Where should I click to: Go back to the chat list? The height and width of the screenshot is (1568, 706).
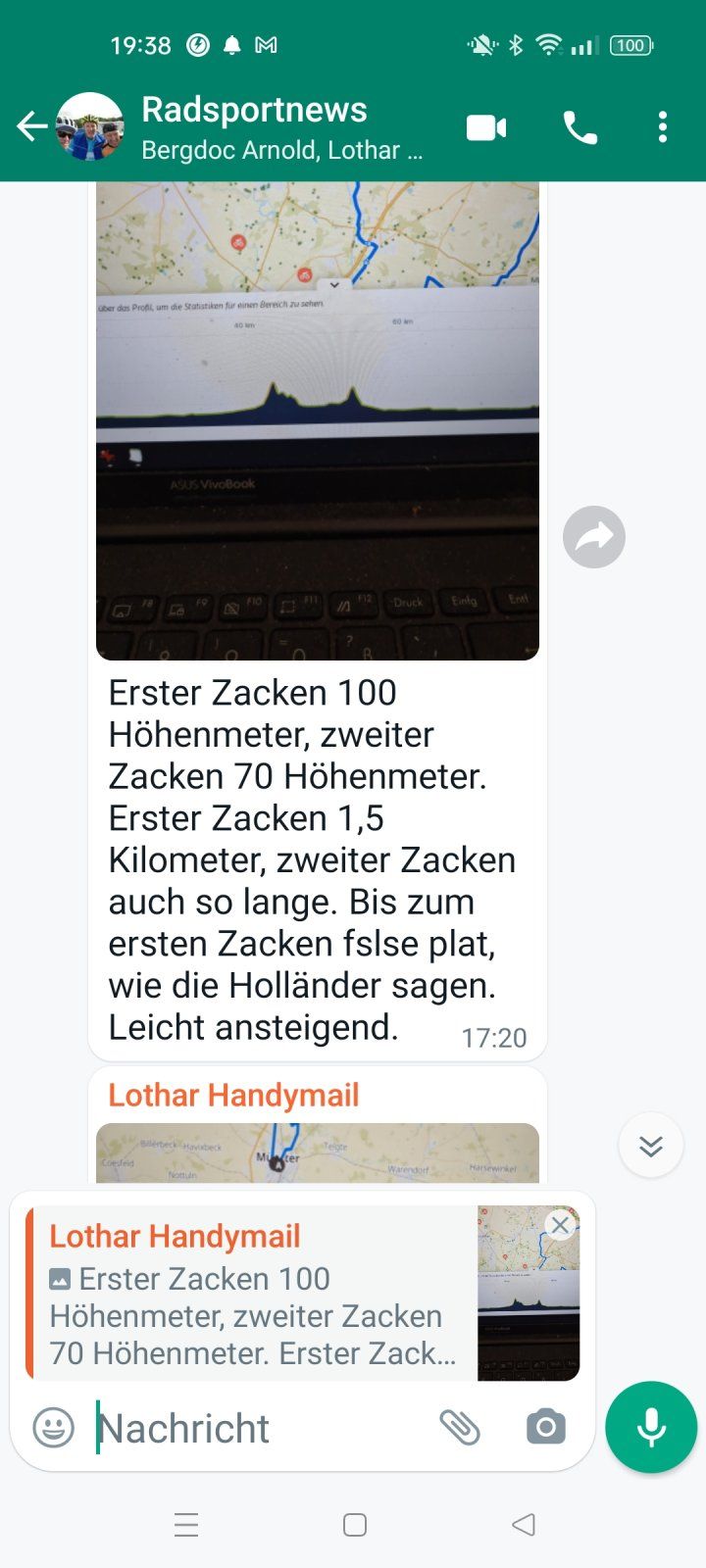31,126
